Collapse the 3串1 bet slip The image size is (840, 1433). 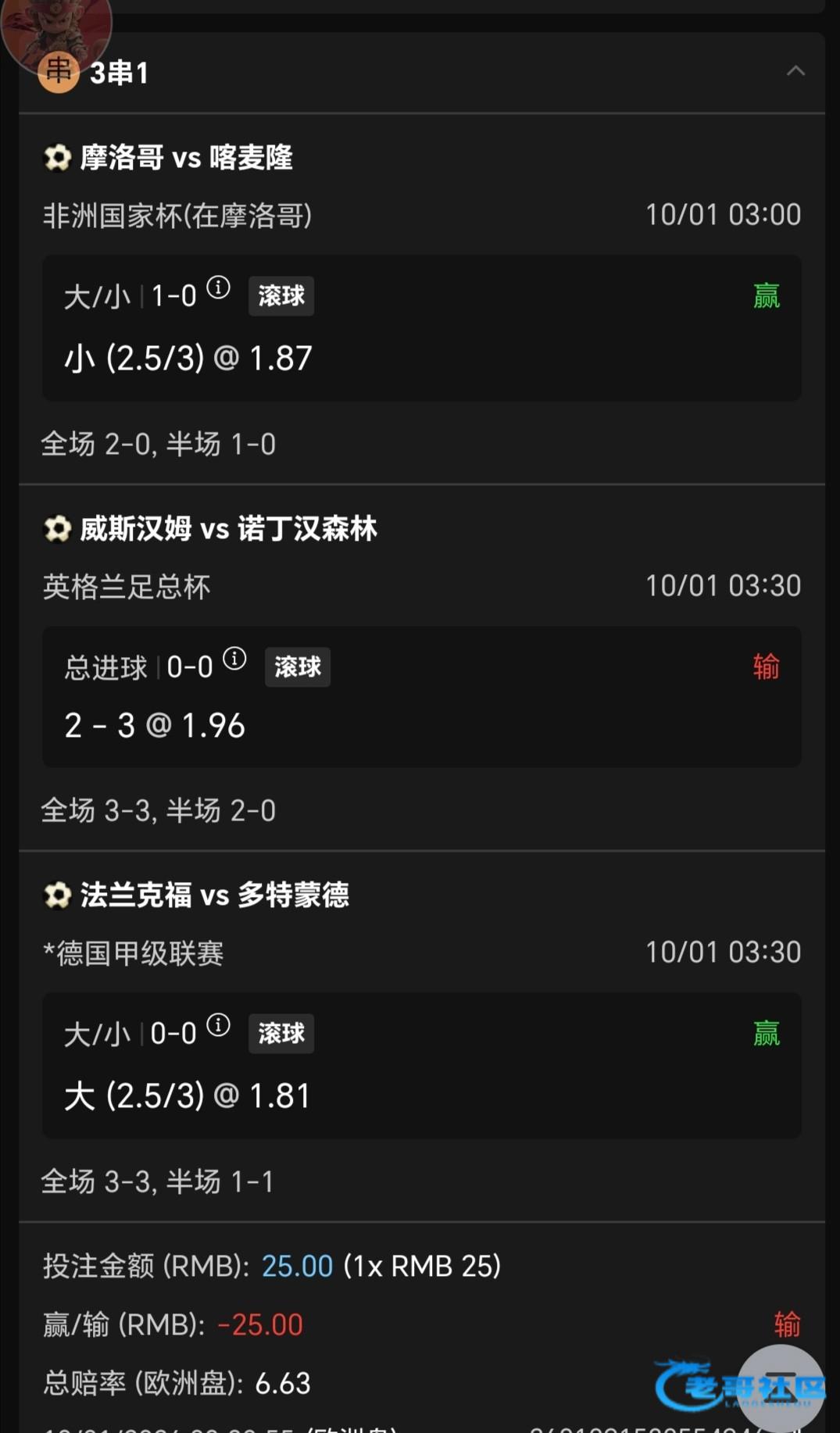point(795,71)
